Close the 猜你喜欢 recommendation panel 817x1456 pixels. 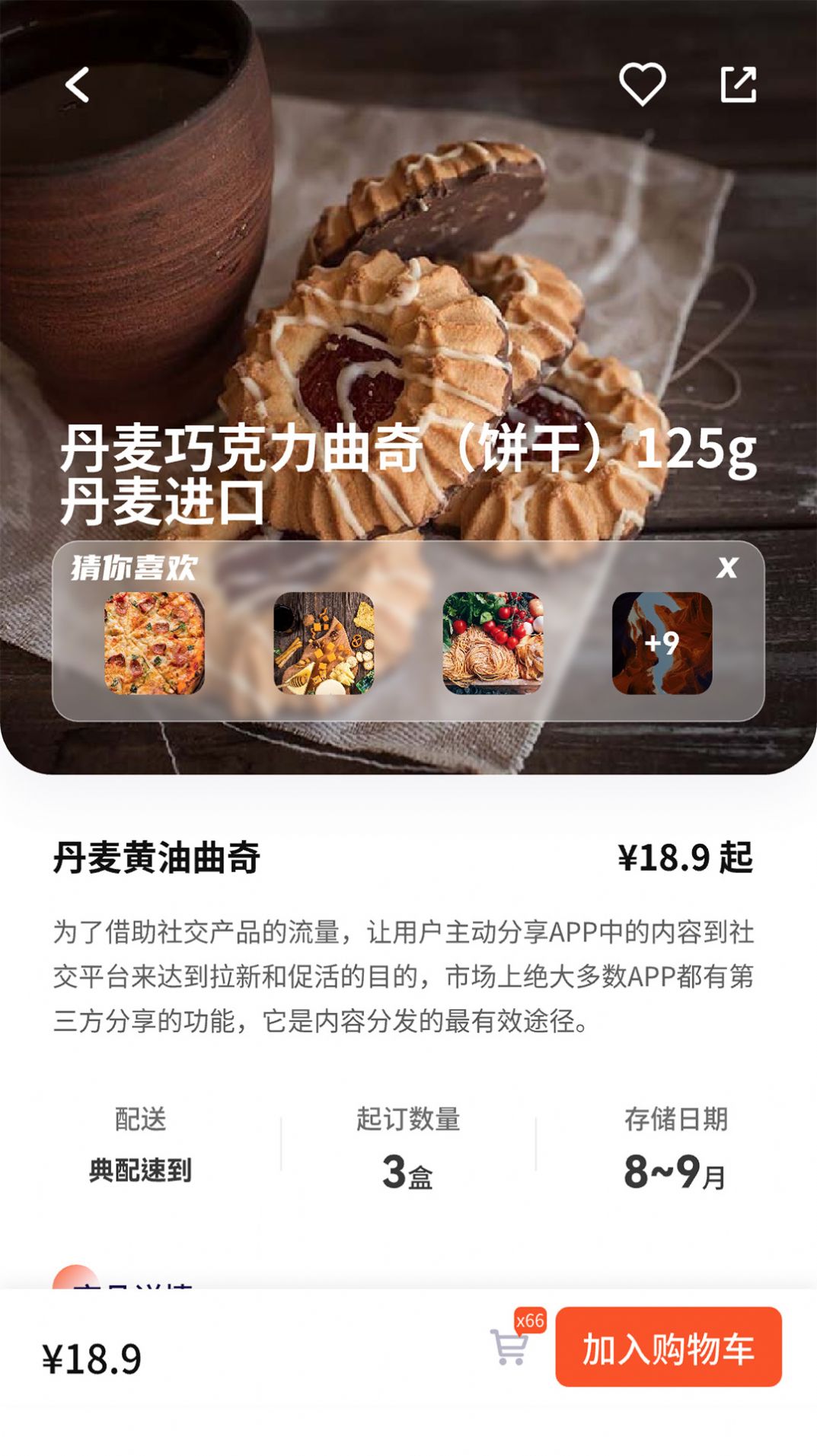[x=727, y=567]
